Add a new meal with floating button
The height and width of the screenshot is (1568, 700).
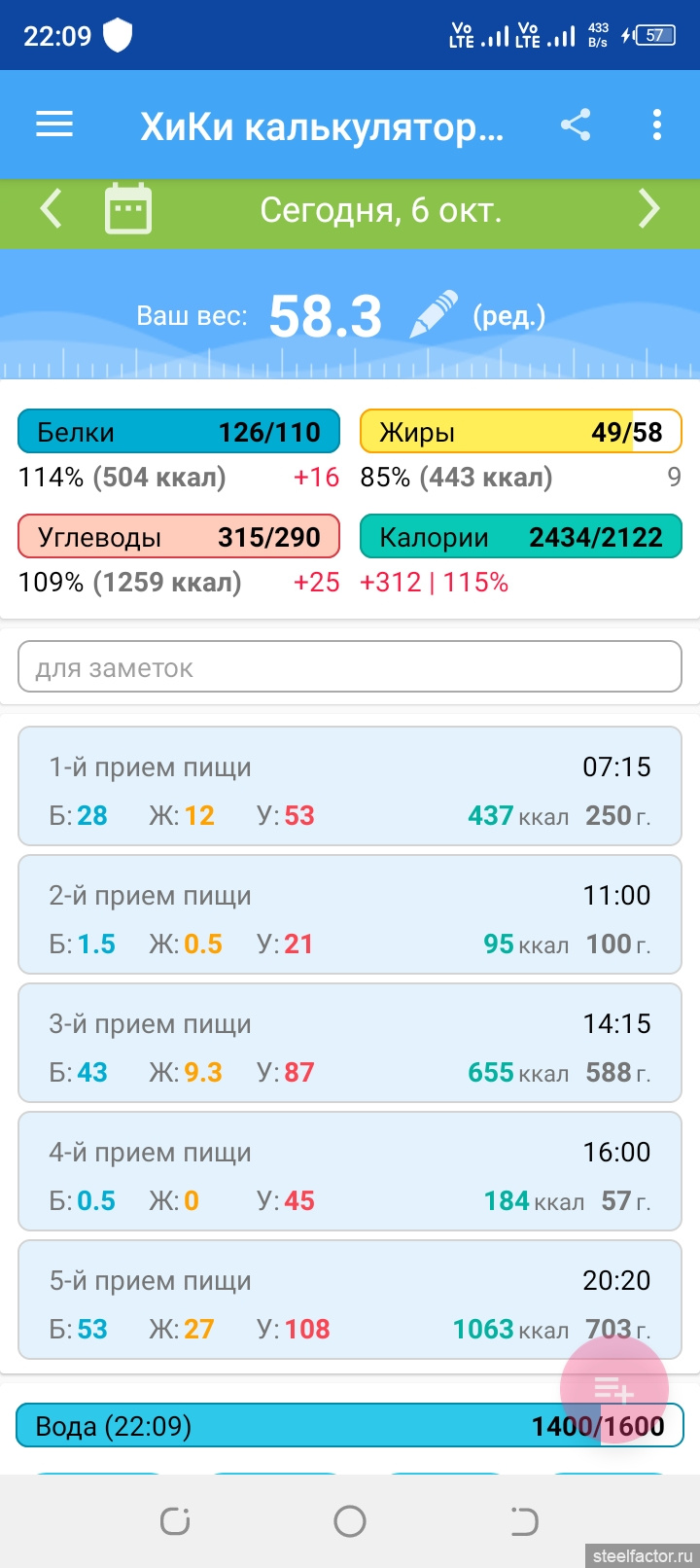(x=614, y=1388)
